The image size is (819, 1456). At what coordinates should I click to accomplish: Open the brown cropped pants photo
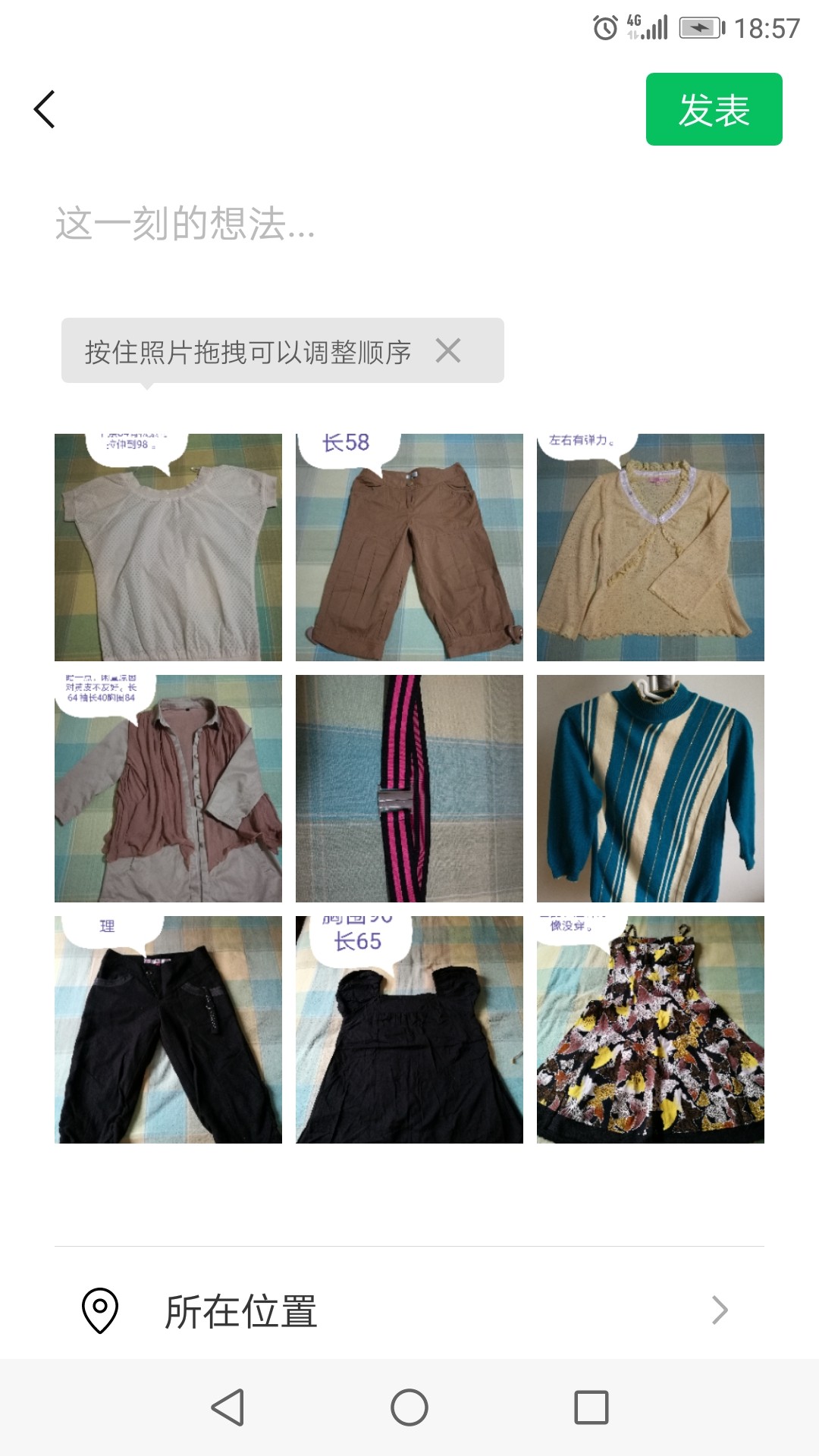(x=409, y=548)
